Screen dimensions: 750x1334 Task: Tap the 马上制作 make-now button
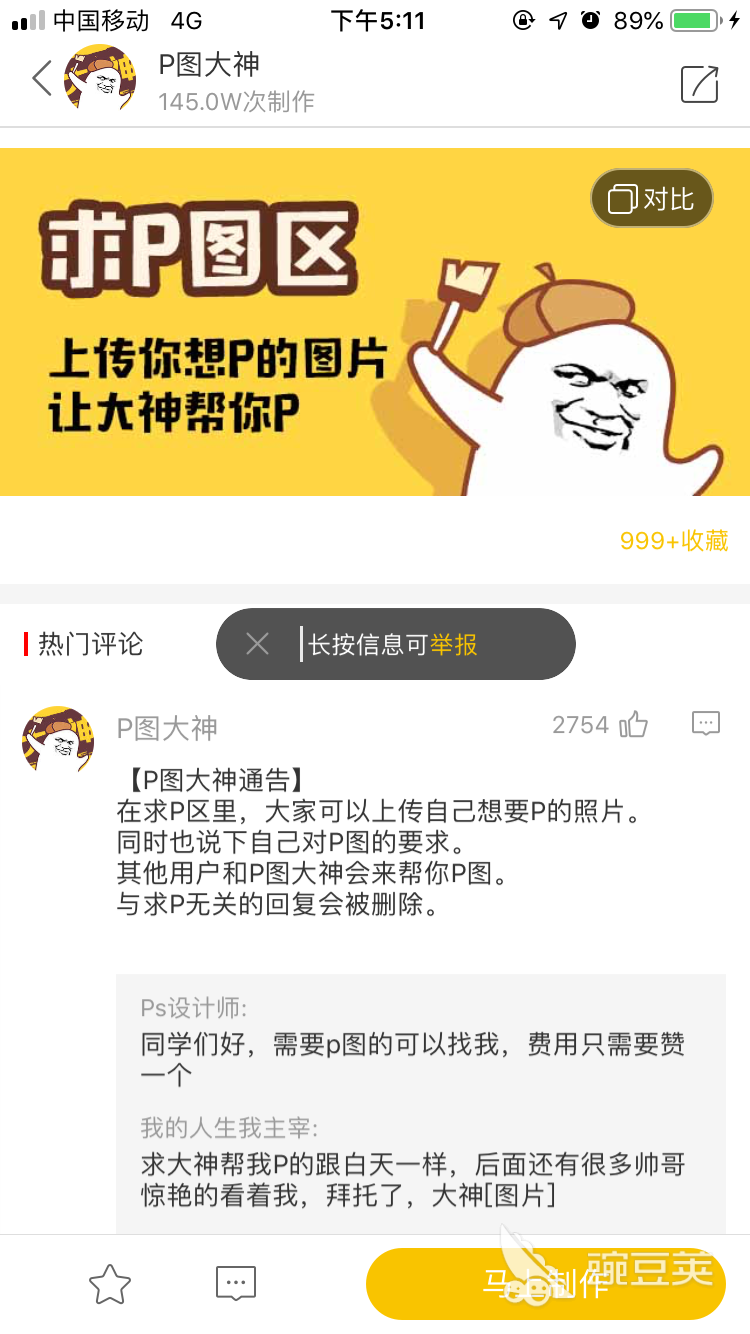point(545,1283)
